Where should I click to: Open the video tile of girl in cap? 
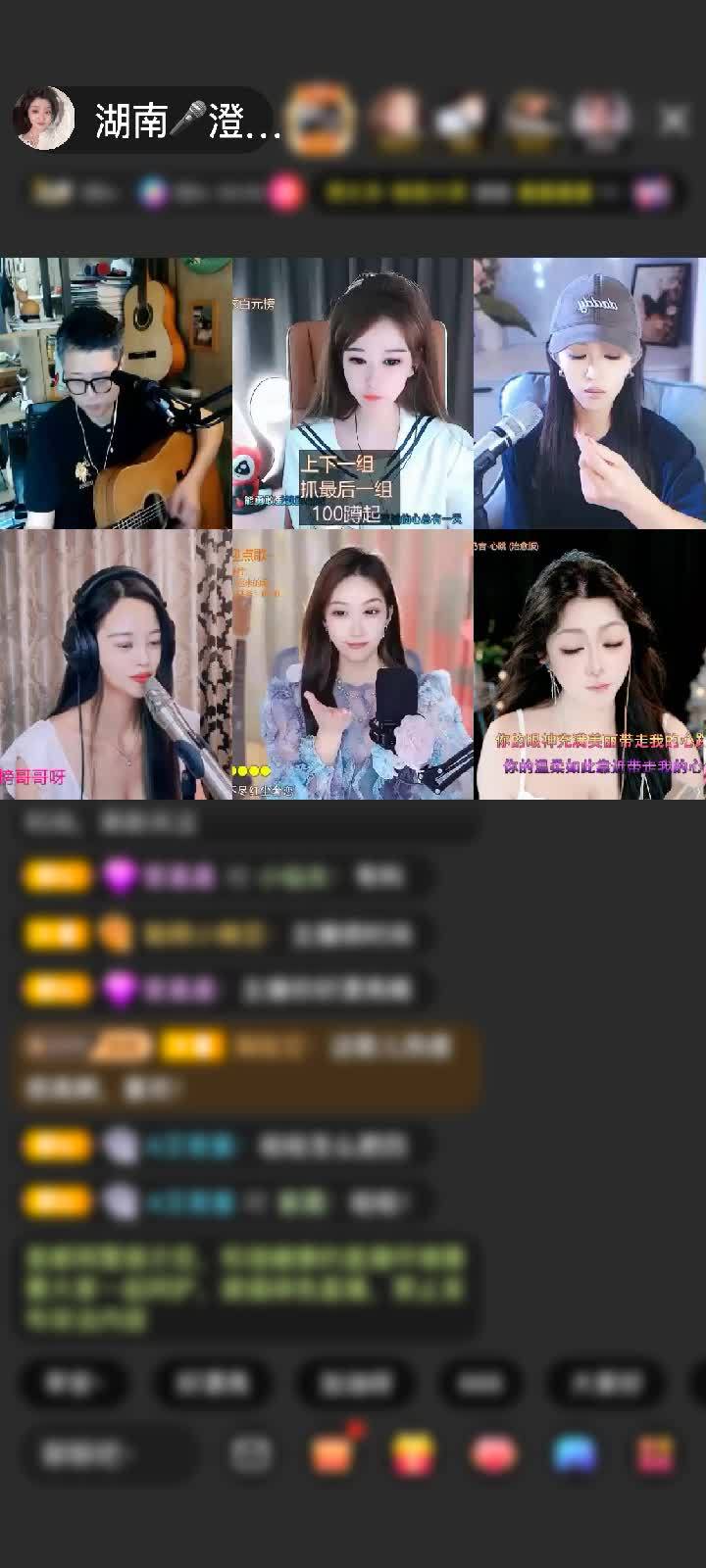coord(590,393)
